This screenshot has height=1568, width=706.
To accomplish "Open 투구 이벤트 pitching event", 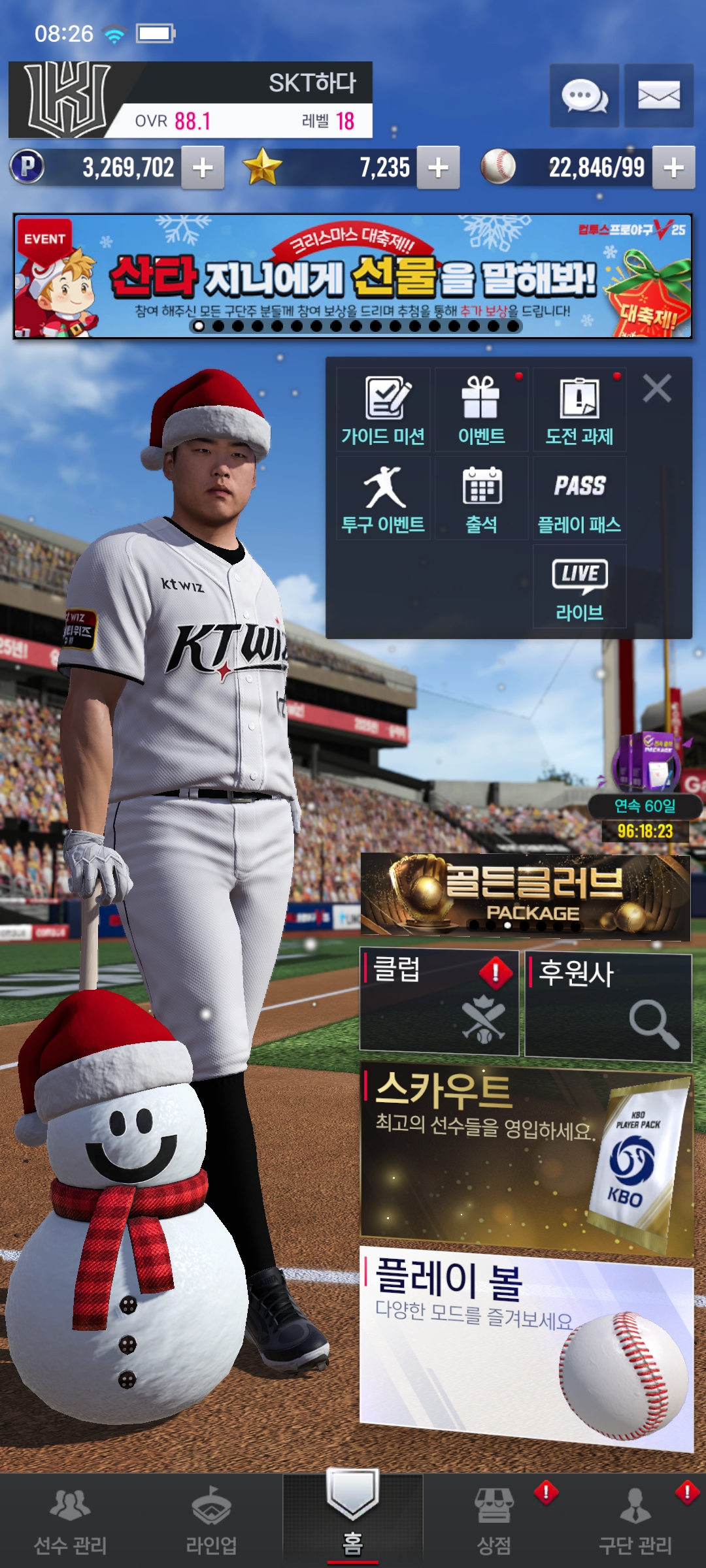I will 383,498.
